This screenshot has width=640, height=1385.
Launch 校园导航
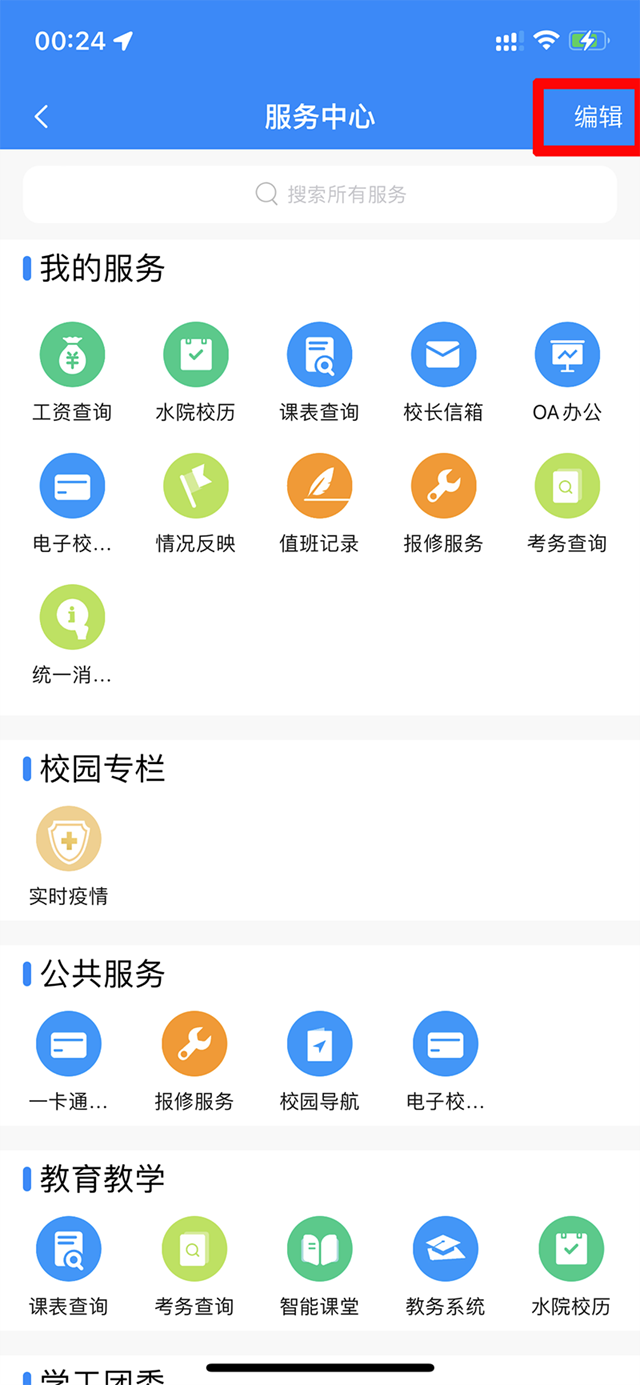click(319, 1044)
